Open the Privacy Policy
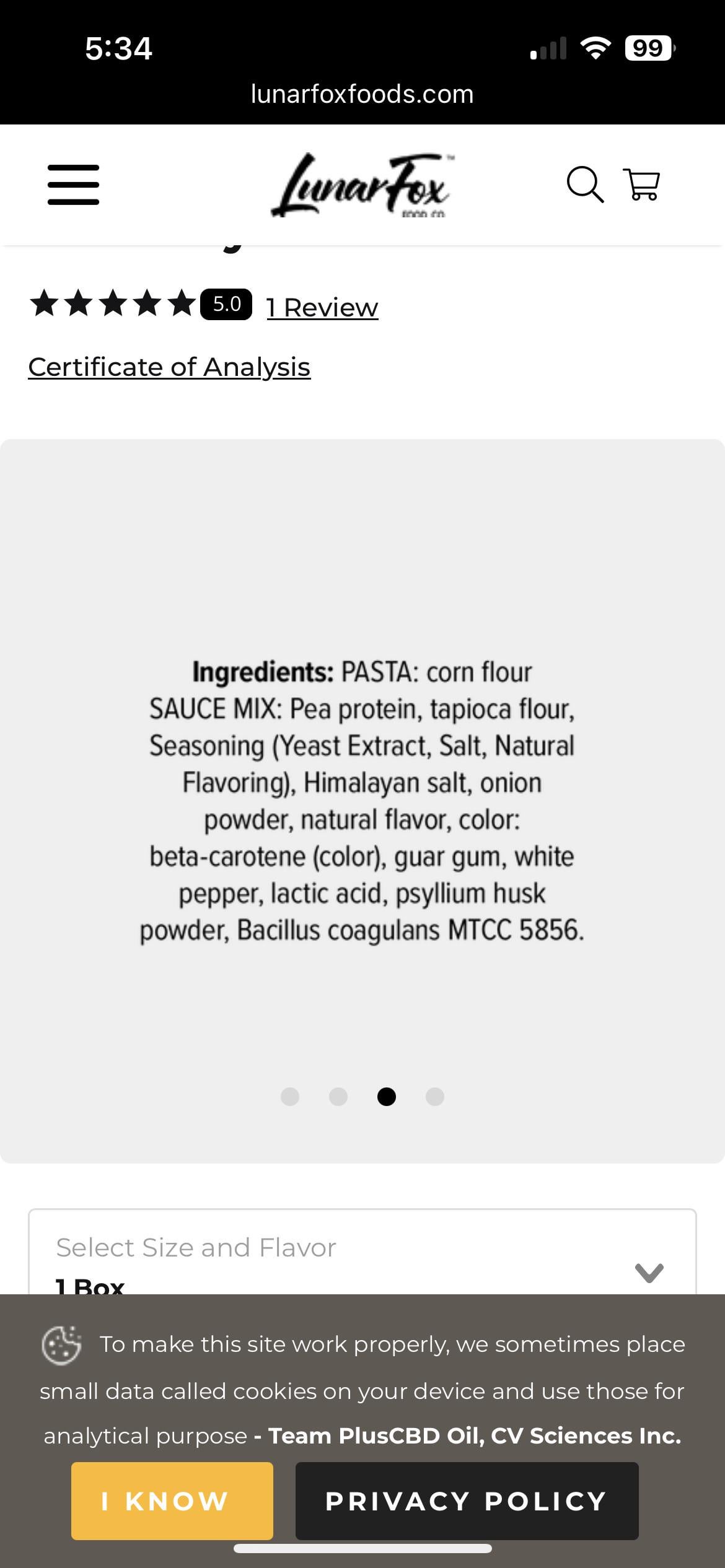This screenshot has width=725, height=1568. coord(467,1501)
